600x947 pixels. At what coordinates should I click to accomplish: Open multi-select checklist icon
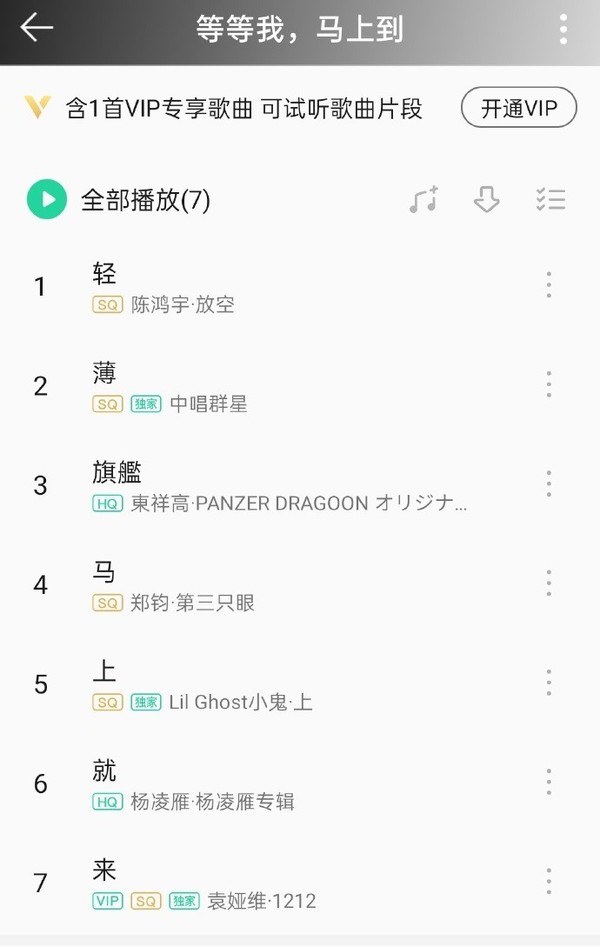[x=550, y=200]
